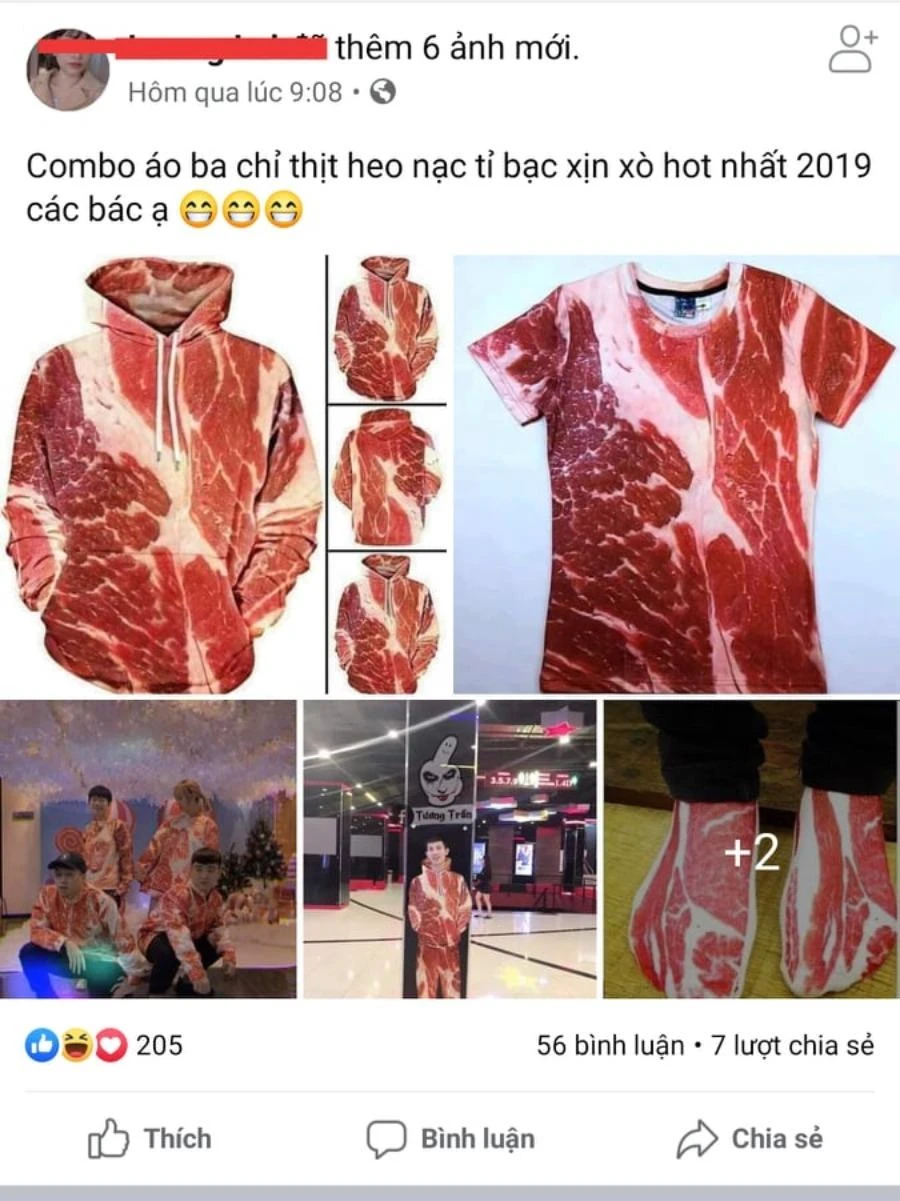The height and width of the screenshot is (1201, 900).
Task: Open the meat t-shirt photo
Action: coord(677,475)
